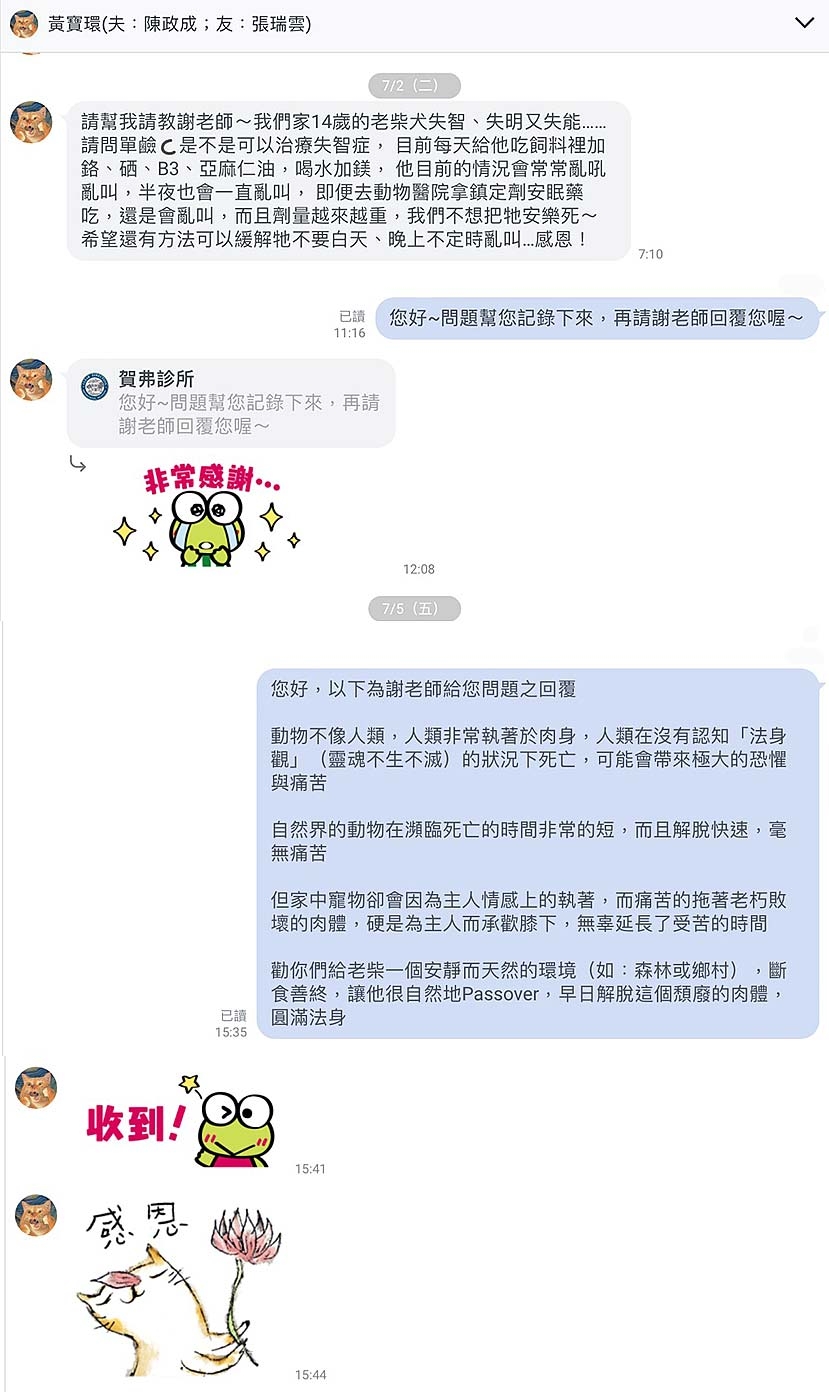The height and width of the screenshot is (1392, 829).
Task: Expand the chevron beside the contact name
Action: point(804,23)
